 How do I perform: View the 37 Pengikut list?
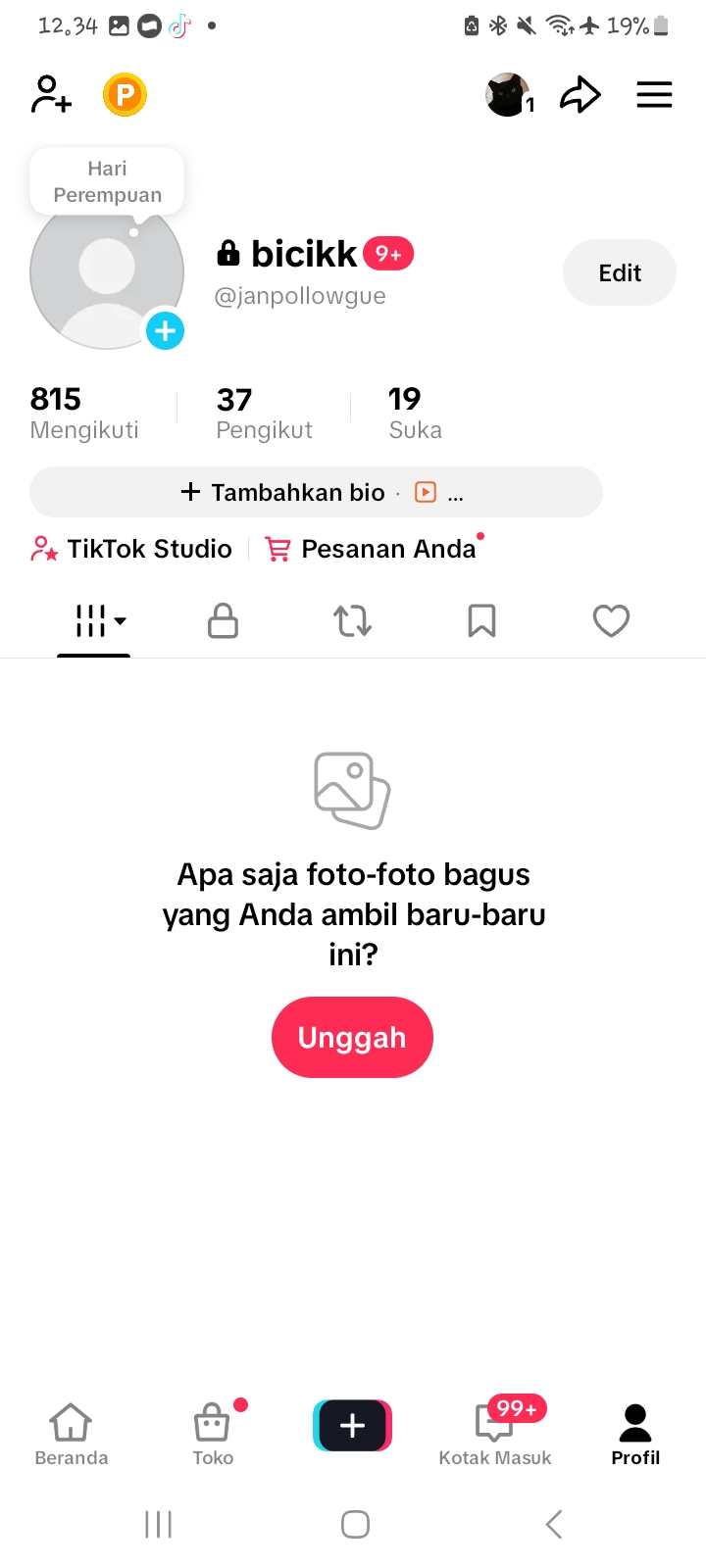click(264, 413)
